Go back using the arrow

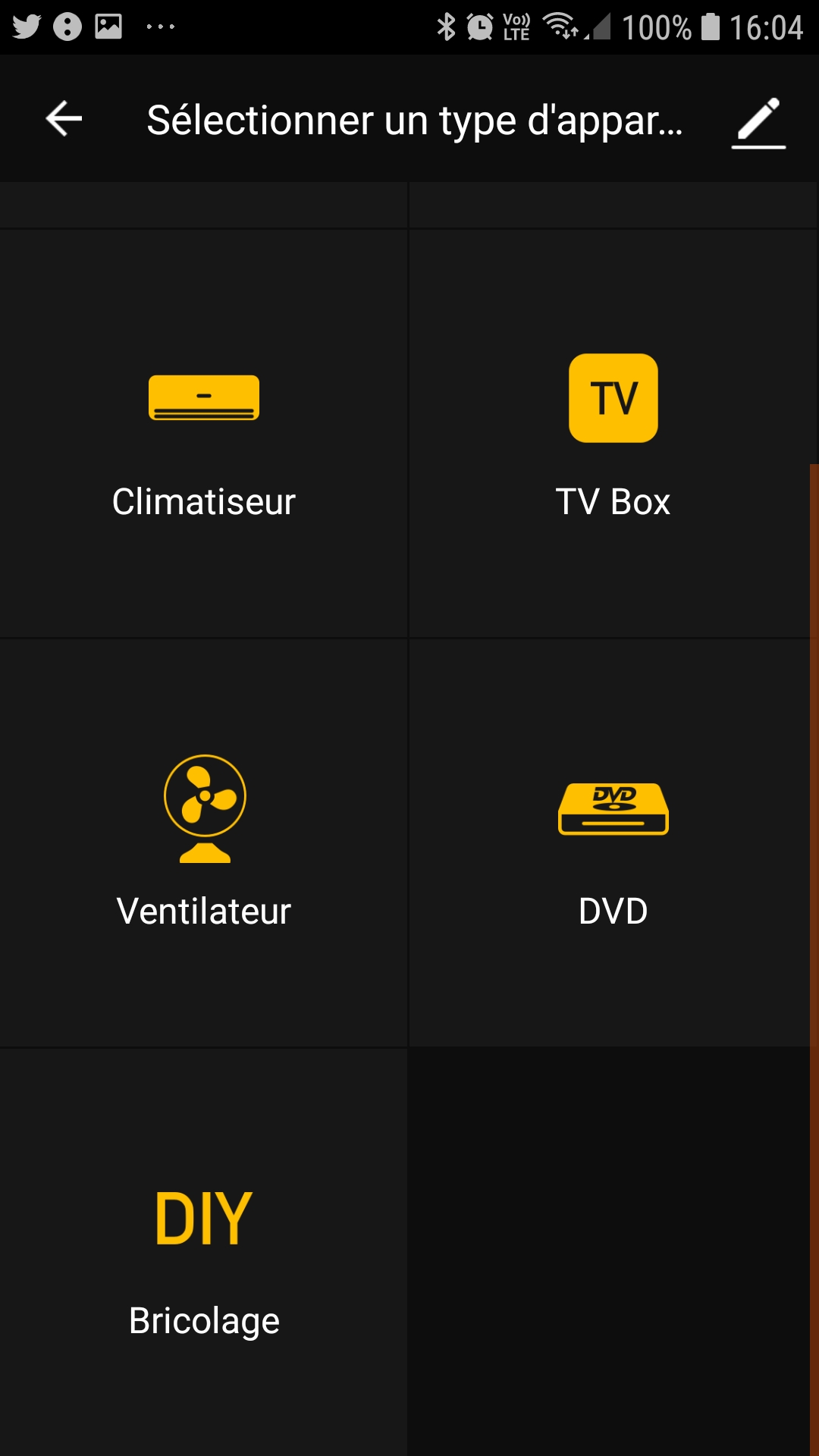coord(64,119)
